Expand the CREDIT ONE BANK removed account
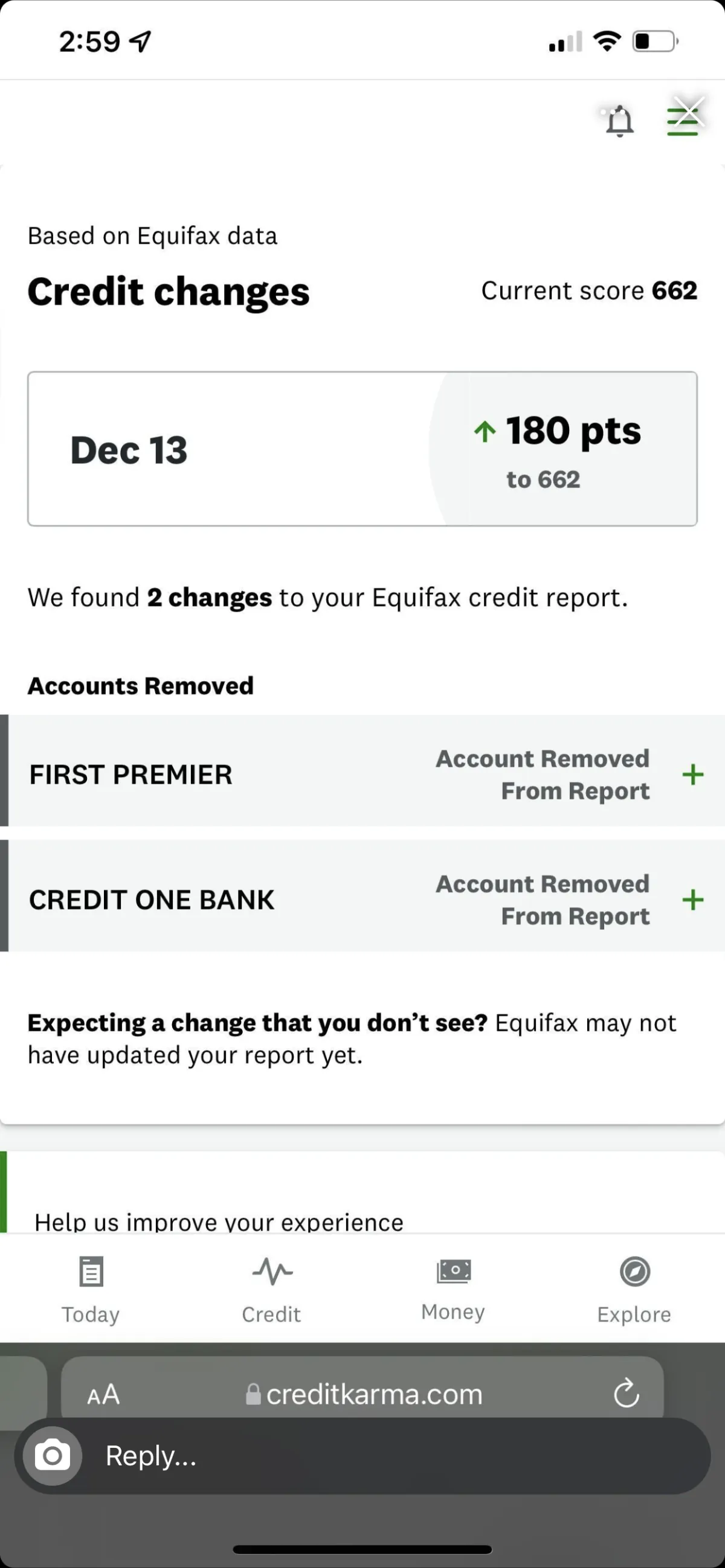This screenshot has width=725, height=1568. point(692,899)
